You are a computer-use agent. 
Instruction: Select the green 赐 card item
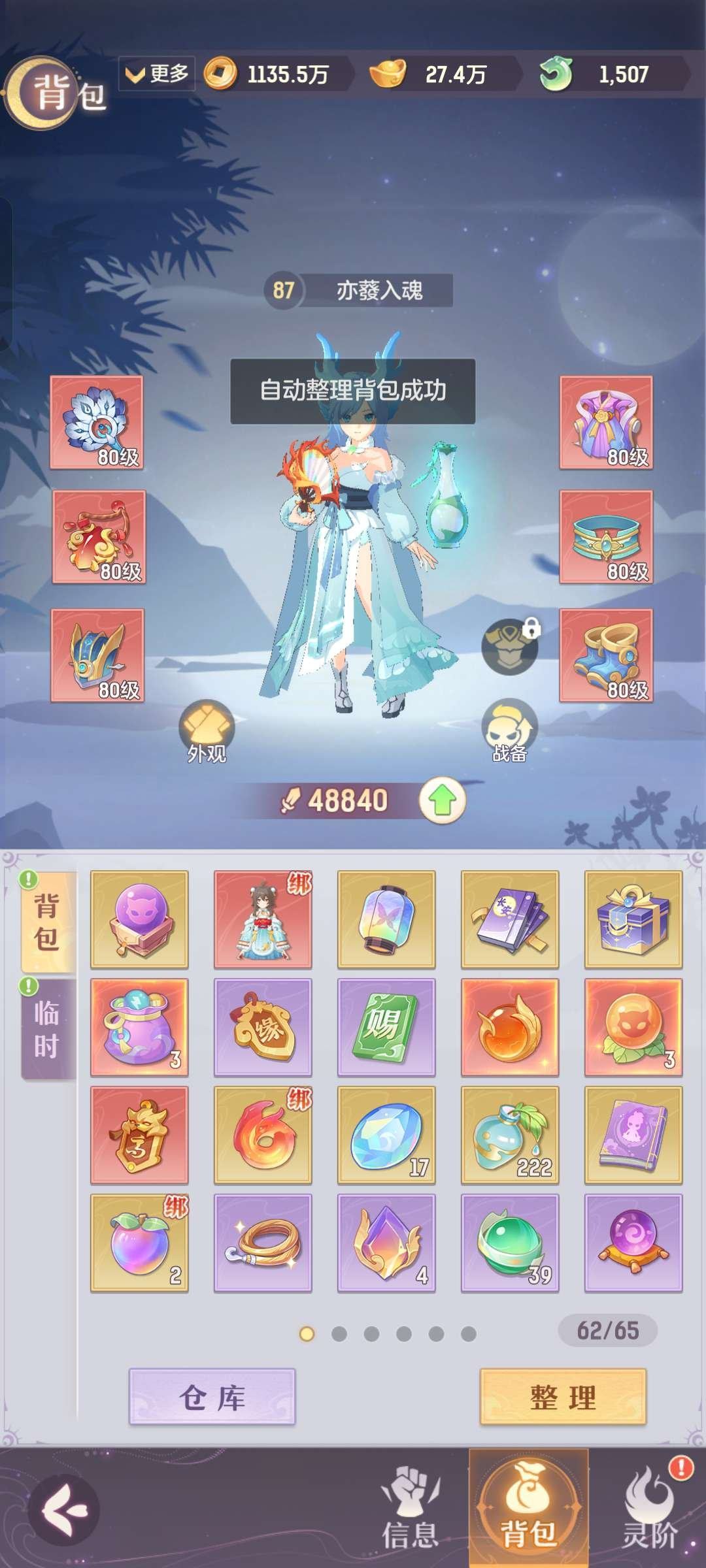(x=386, y=1027)
